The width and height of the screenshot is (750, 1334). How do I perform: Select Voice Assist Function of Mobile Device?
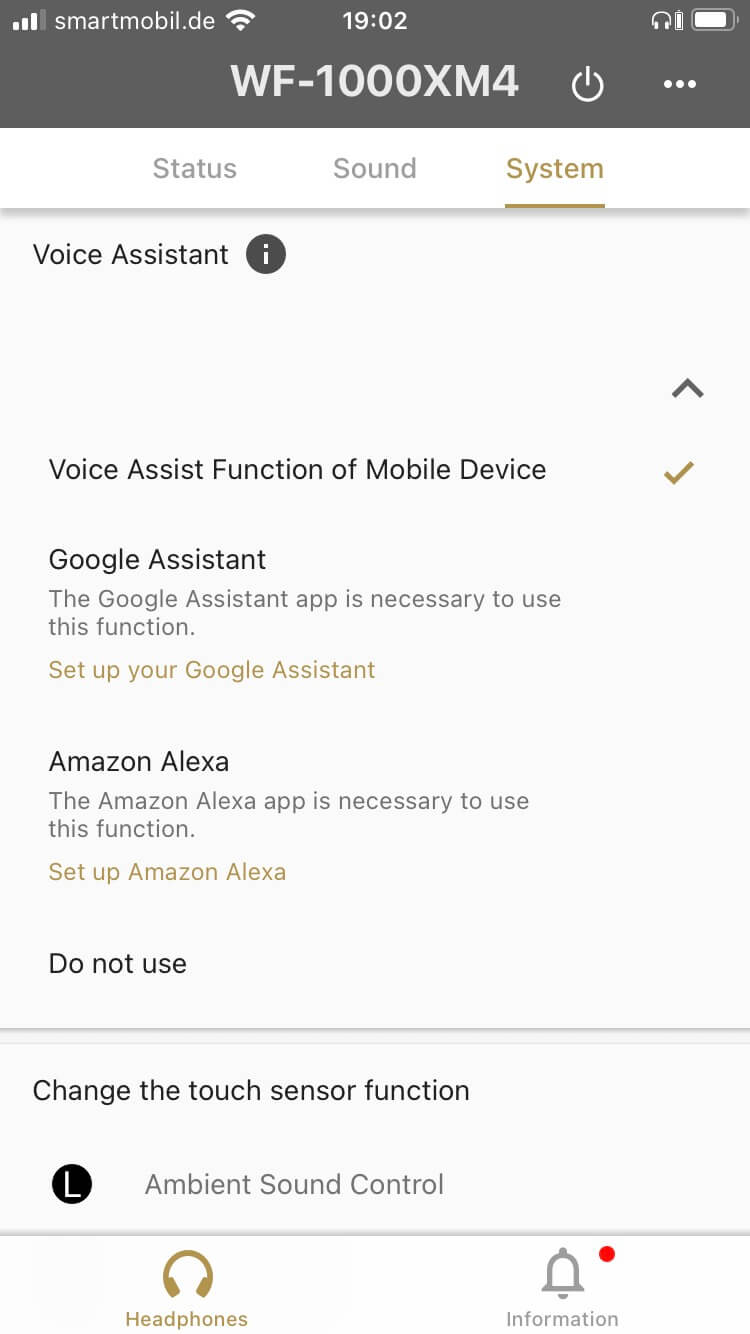coord(298,470)
